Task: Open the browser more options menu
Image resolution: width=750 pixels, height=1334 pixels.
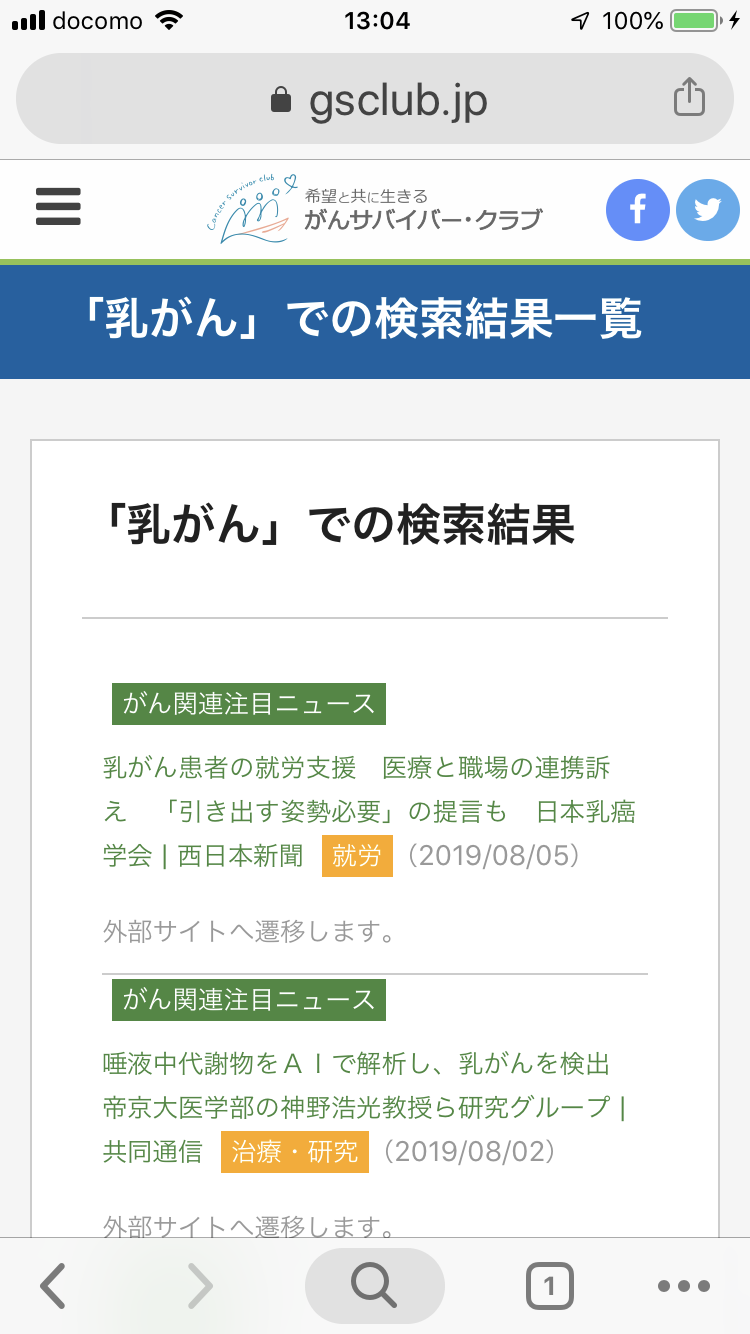Action: tap(684, 1286)
